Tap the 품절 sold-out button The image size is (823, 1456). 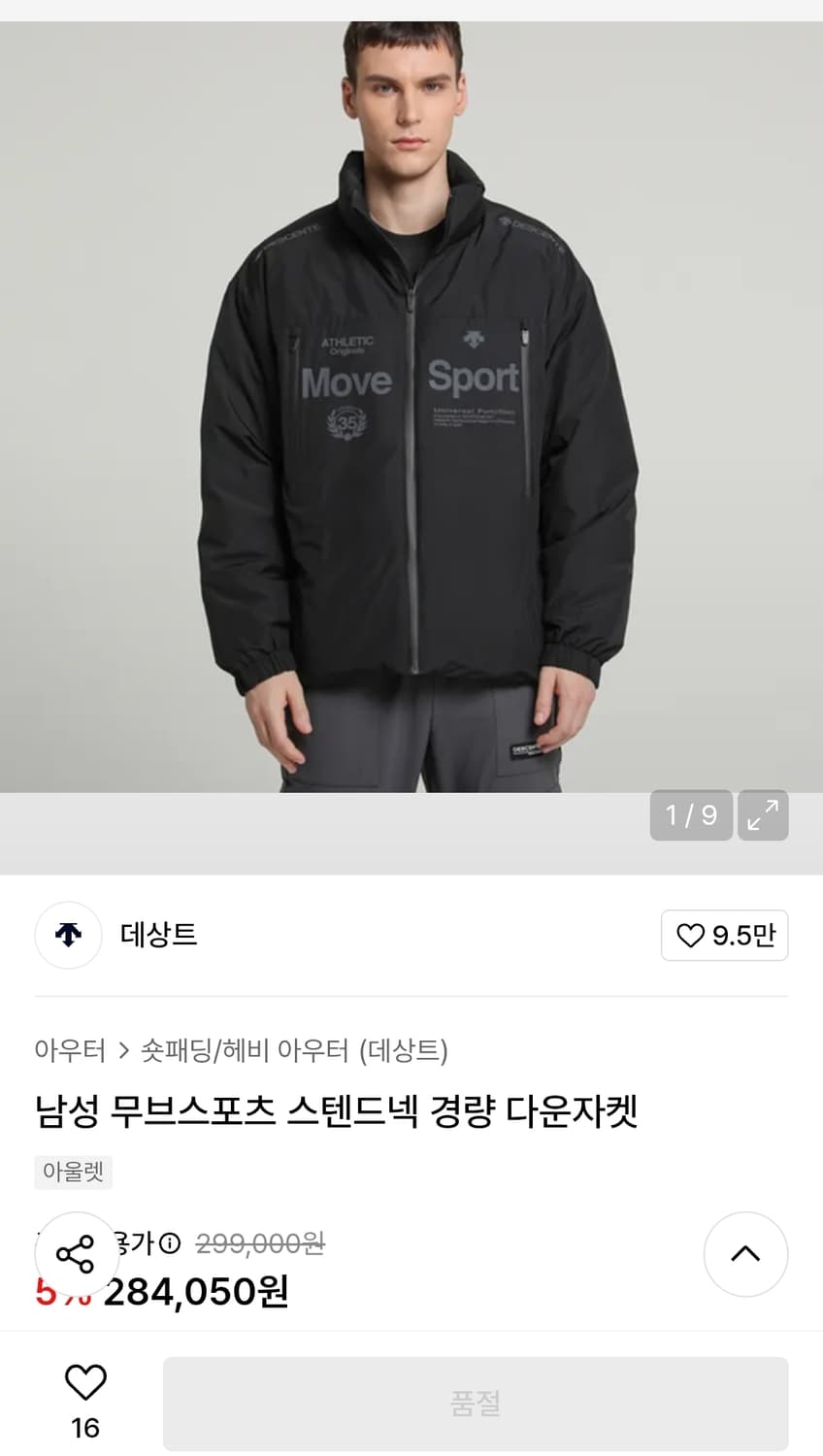click(475, 1403)
